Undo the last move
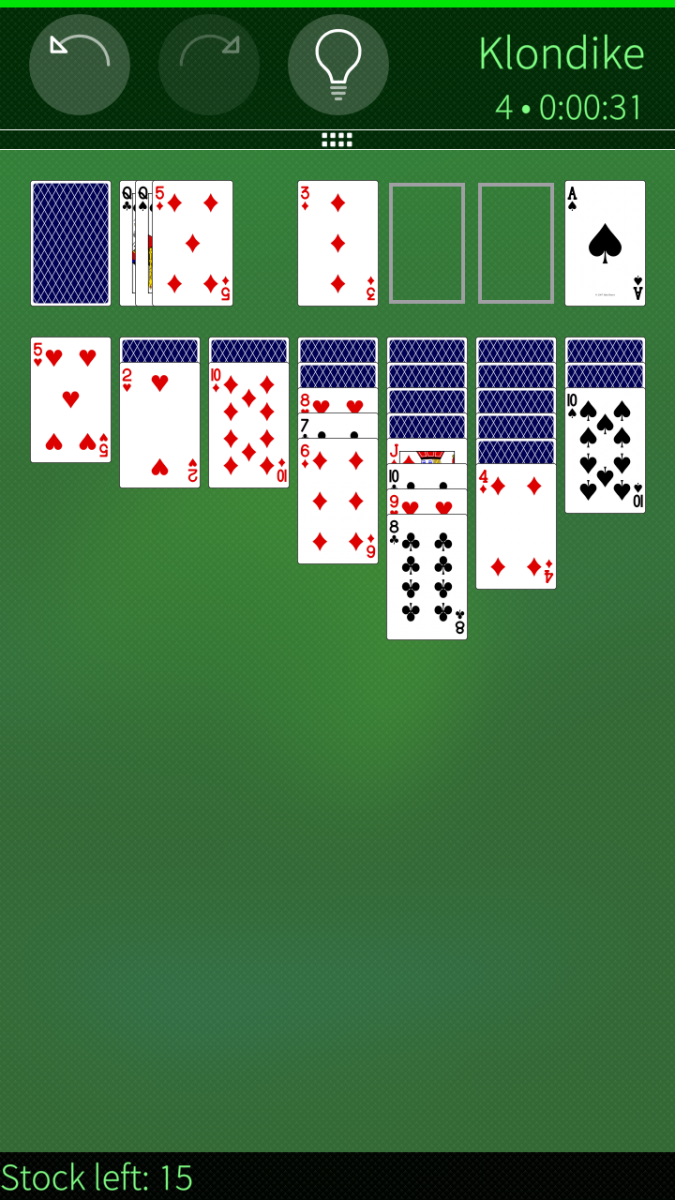The width and height of the screenshot is (675, 1200). 79,65
